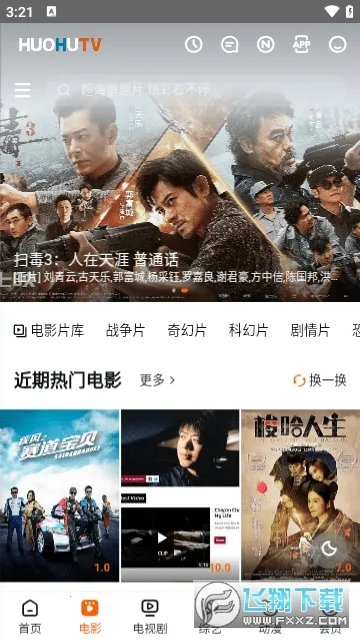Open the hamburger menu
Image resolution: width=360 pixels, height=640 pixels.
tap(22, 90)
